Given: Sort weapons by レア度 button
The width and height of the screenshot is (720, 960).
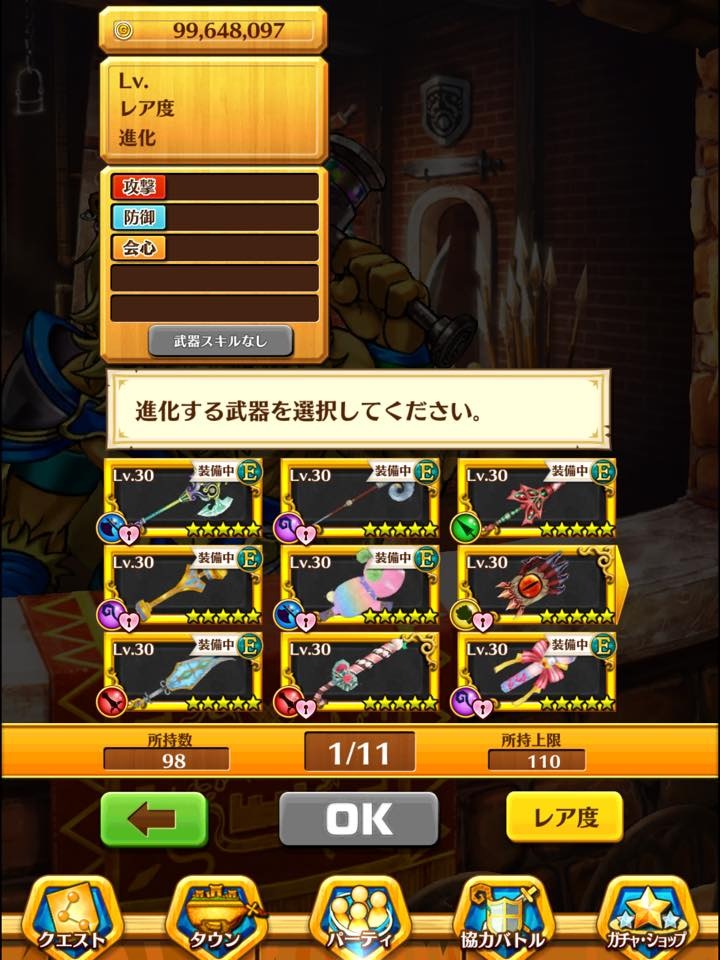Looking at the screenshot, I should click(x=564, y=817).
